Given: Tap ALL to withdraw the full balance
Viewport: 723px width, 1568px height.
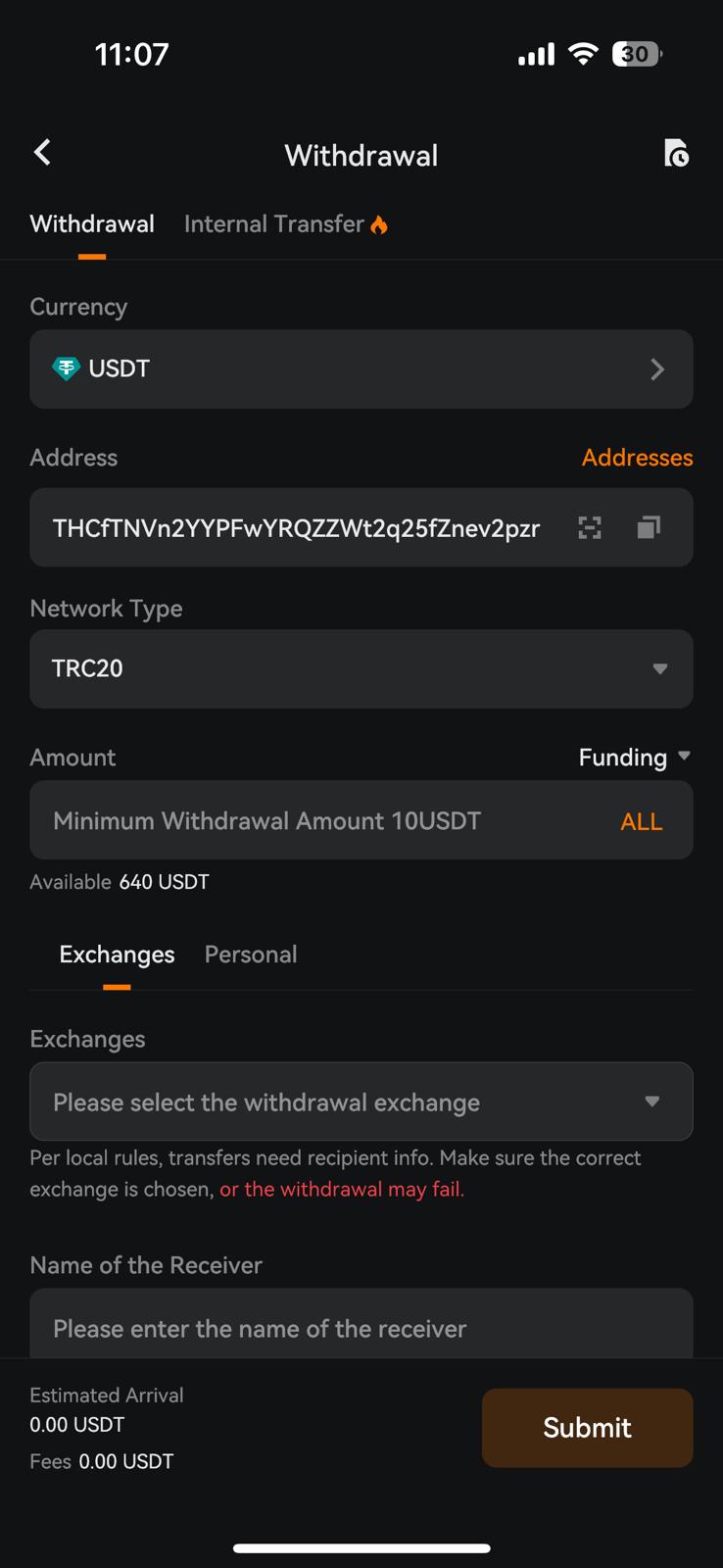Looking at the screenshot, I should 642,822.
